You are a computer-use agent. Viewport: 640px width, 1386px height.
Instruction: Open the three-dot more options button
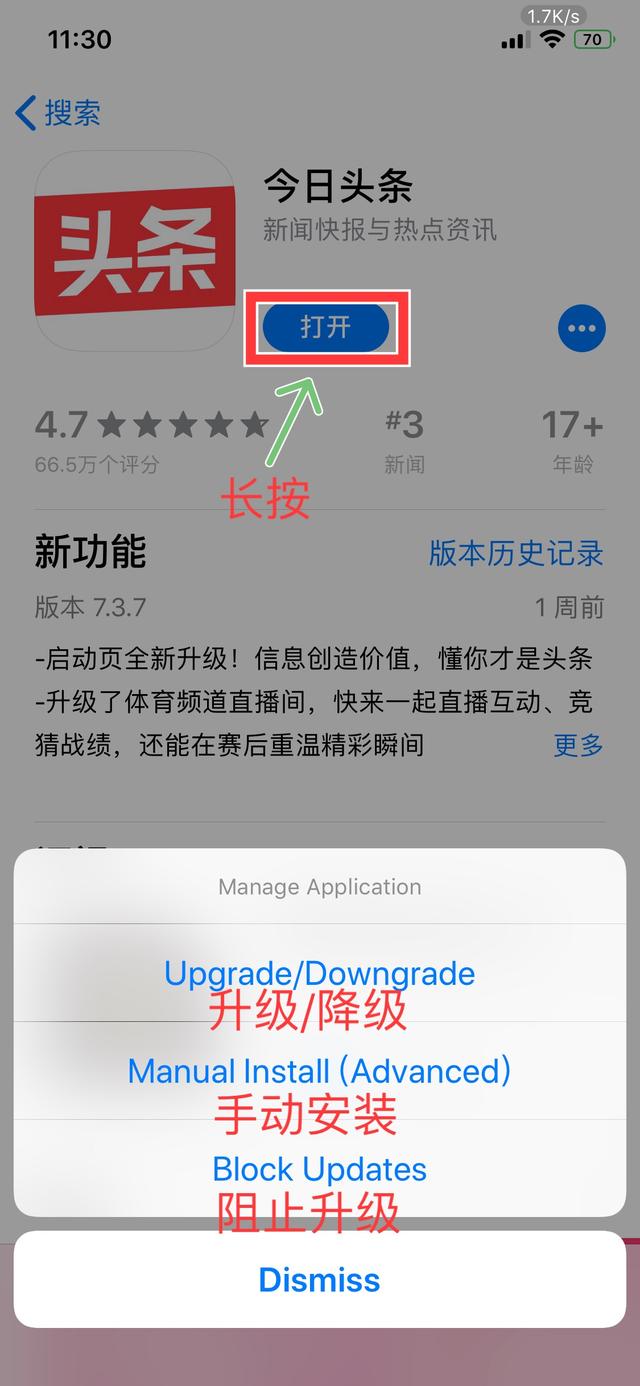tap(582, 328)
